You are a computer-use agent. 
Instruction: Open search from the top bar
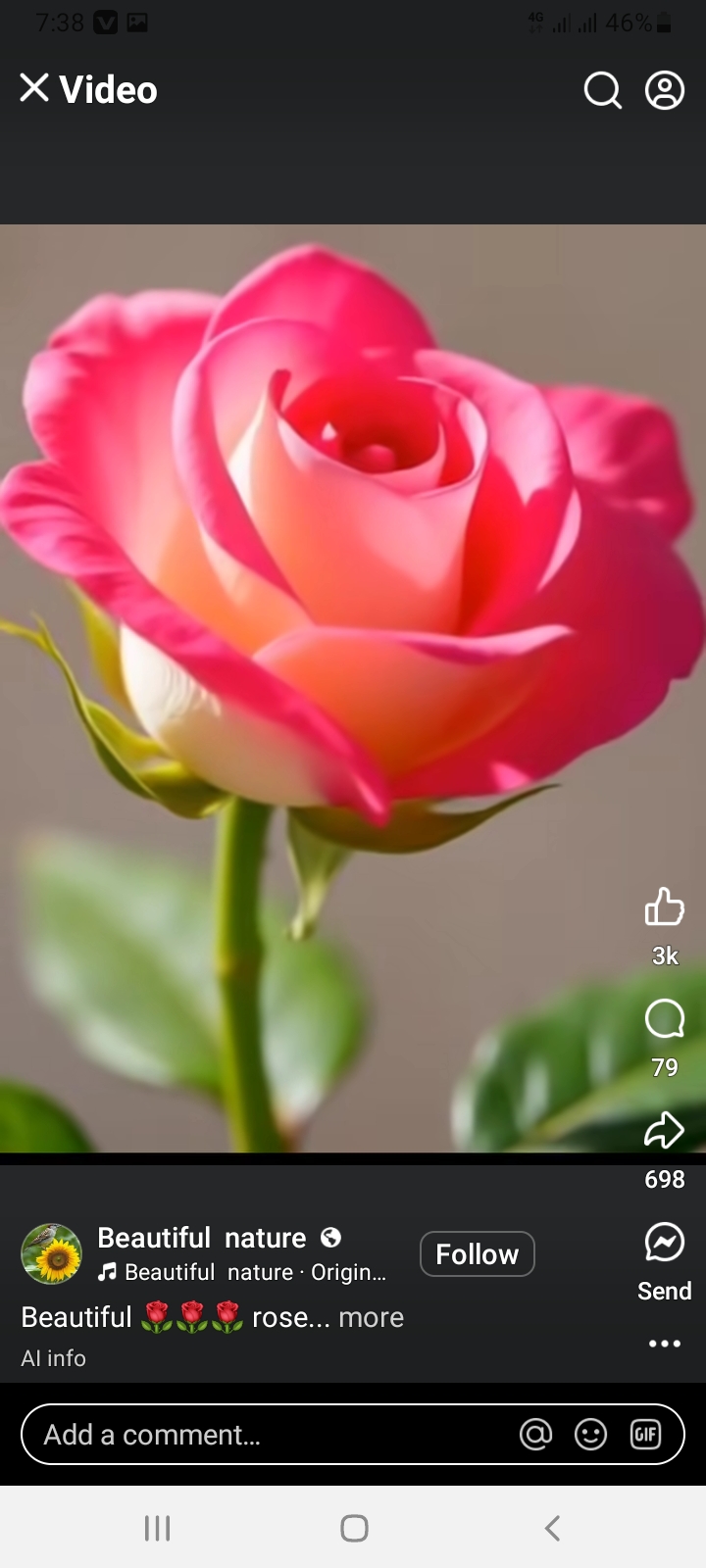602,90
